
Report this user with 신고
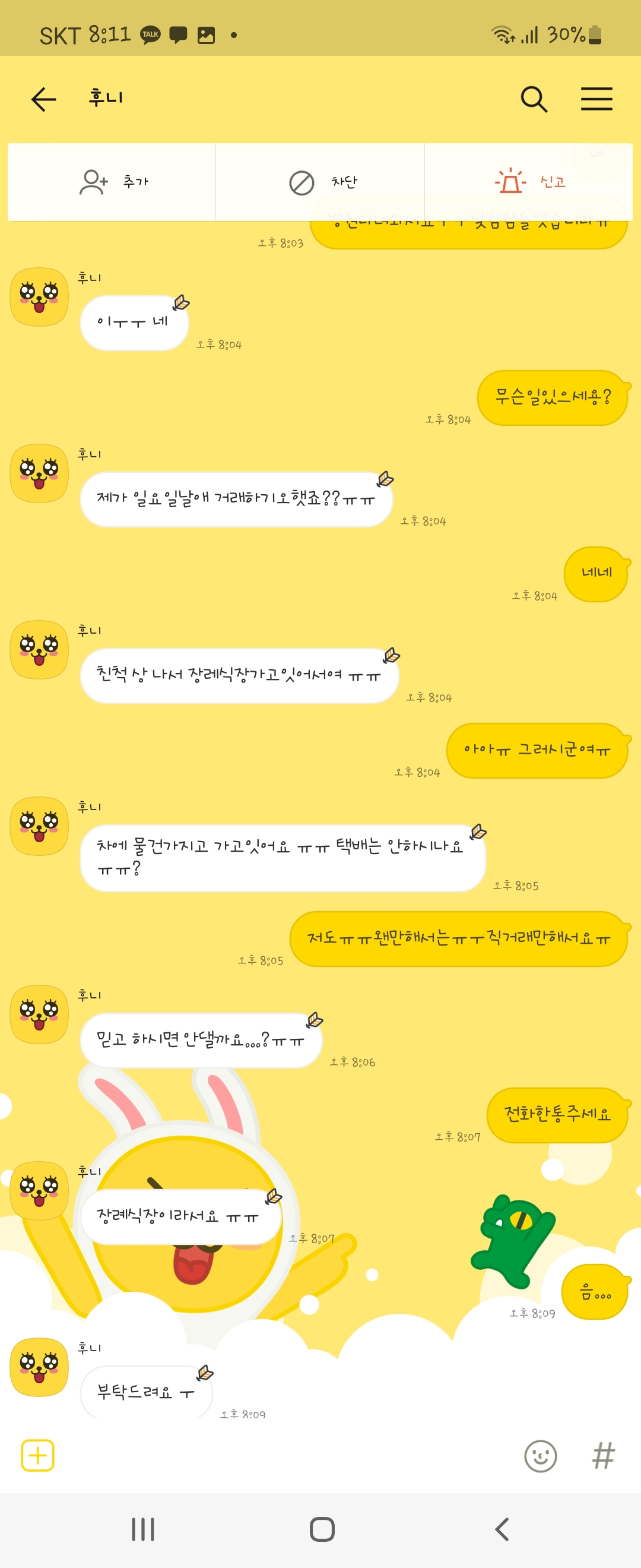(x=529, y=182)
